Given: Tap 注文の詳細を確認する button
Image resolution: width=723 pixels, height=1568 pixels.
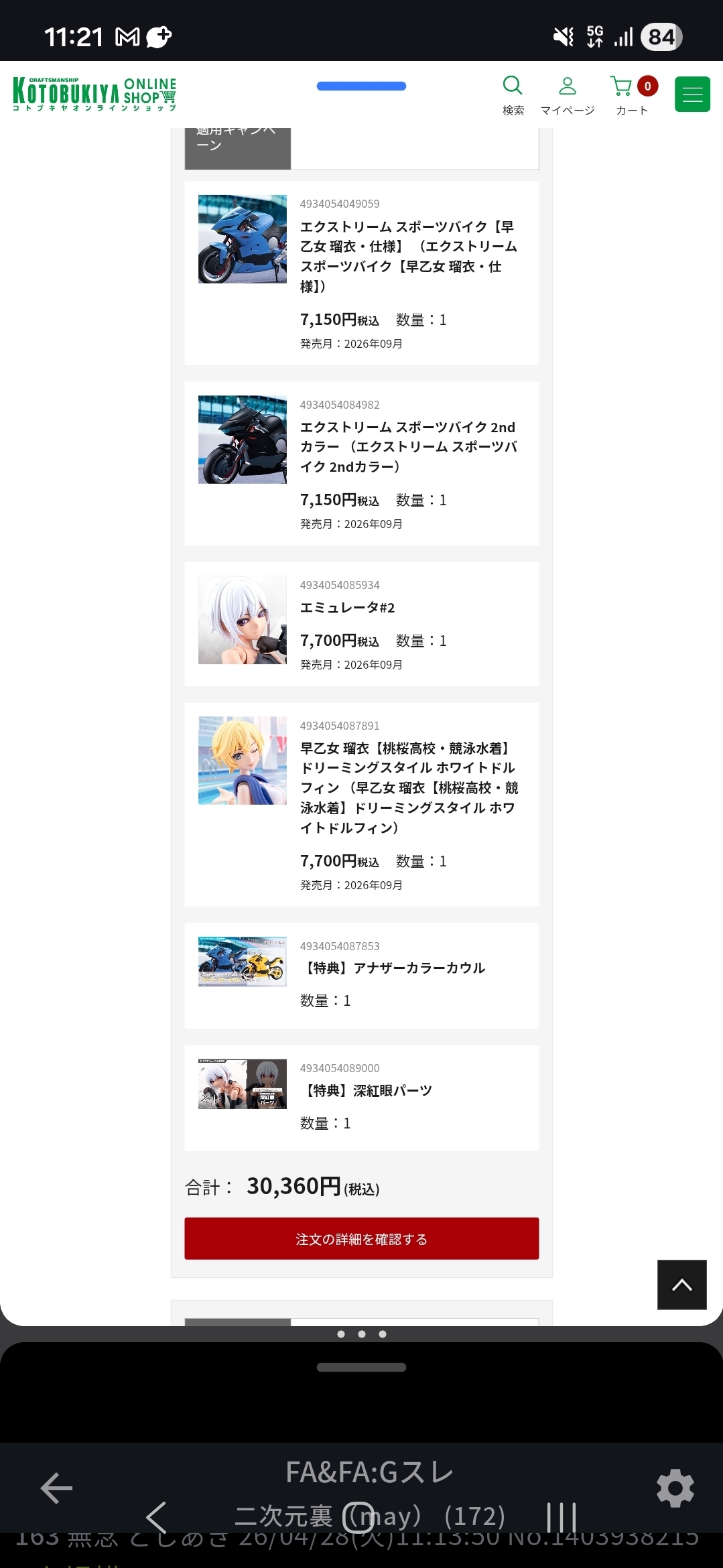Looking at the screenshot, I should click(x=361, y=1239).
